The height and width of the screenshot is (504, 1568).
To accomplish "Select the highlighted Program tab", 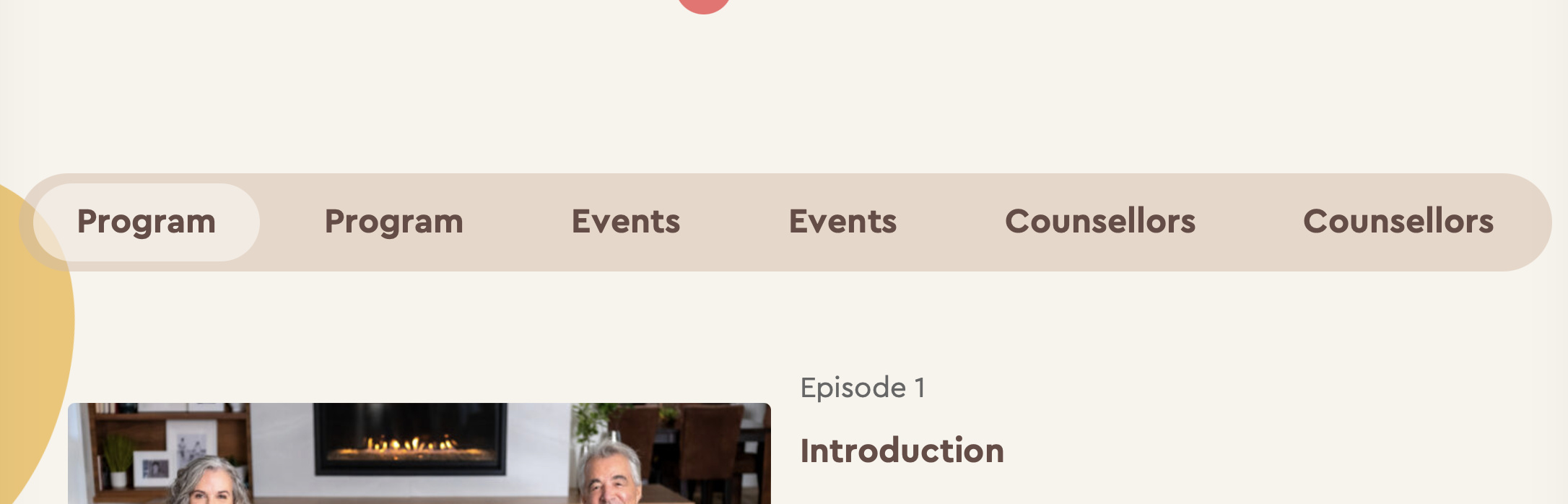I will tap(147, 222).
